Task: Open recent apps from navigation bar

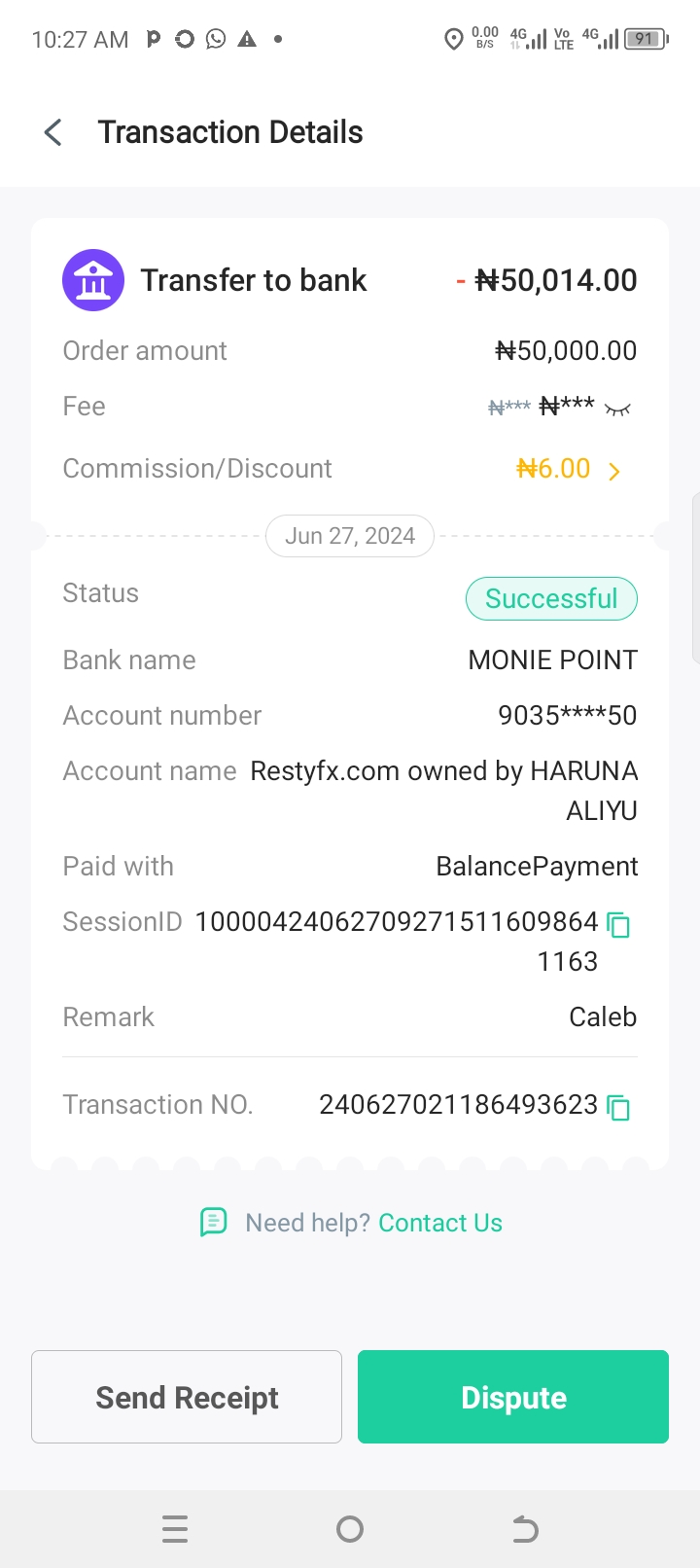Action: (175, 1529)
